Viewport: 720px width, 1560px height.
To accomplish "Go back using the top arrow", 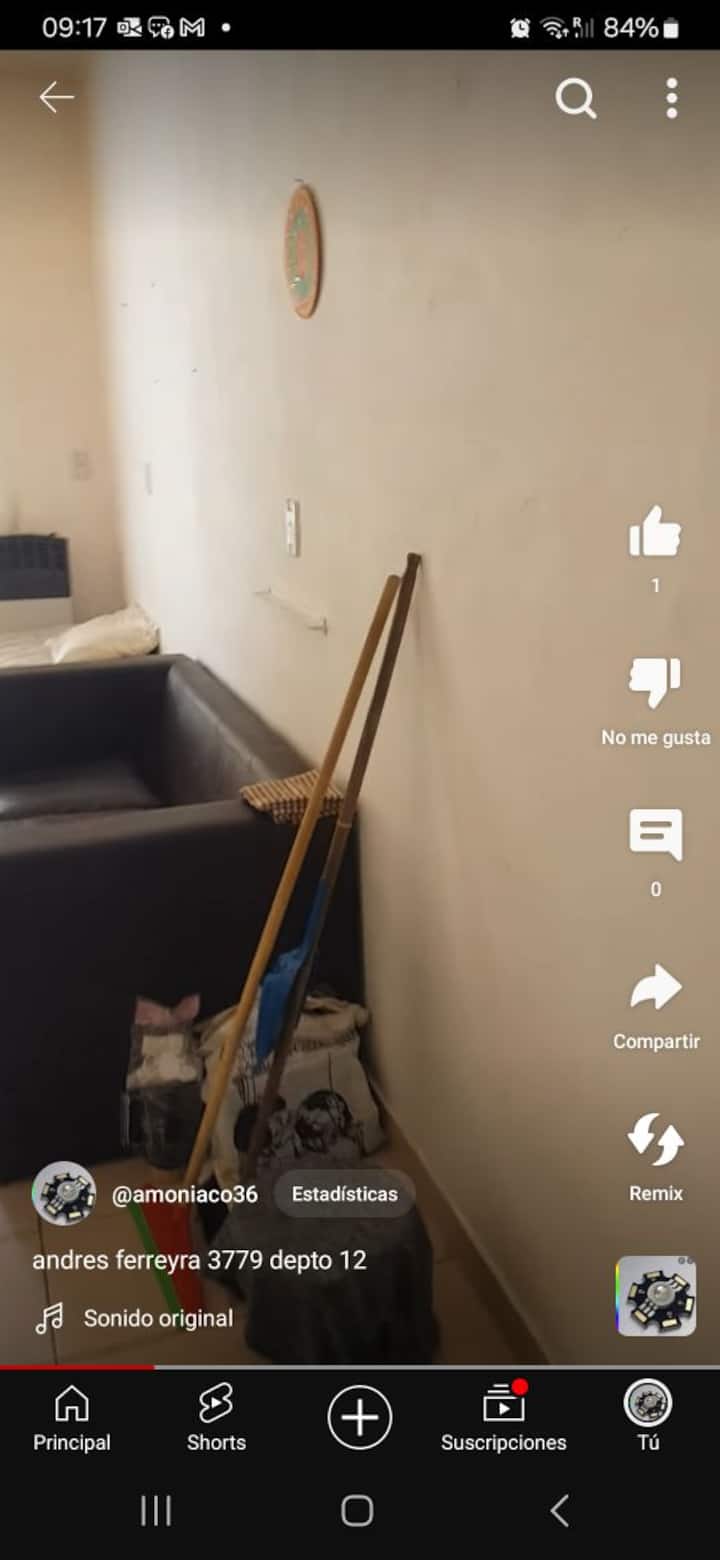I will 56,97.
